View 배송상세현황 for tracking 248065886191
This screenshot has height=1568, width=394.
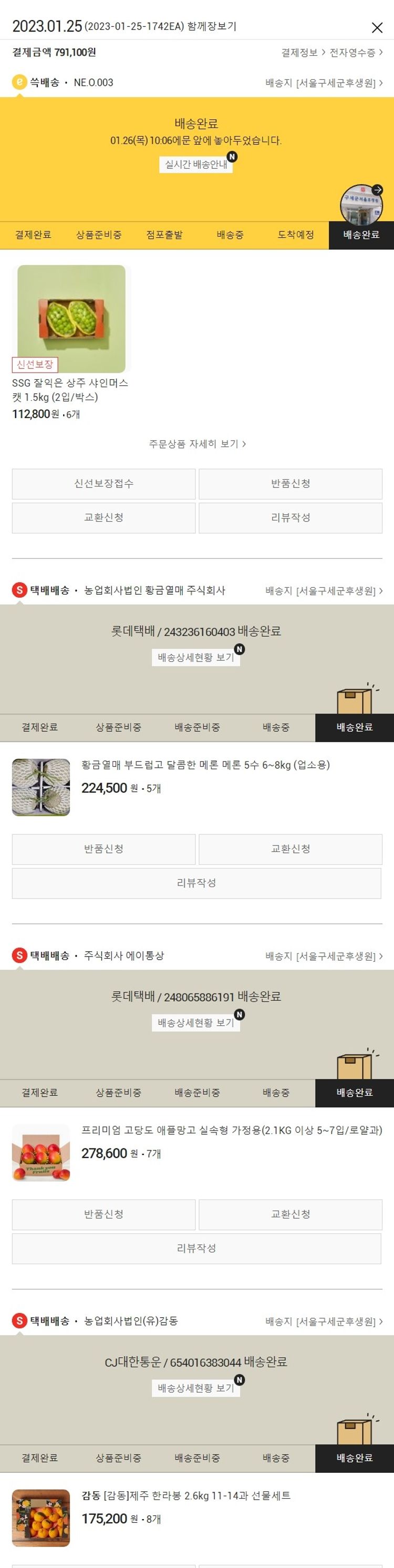click(x=196, y=1023)
